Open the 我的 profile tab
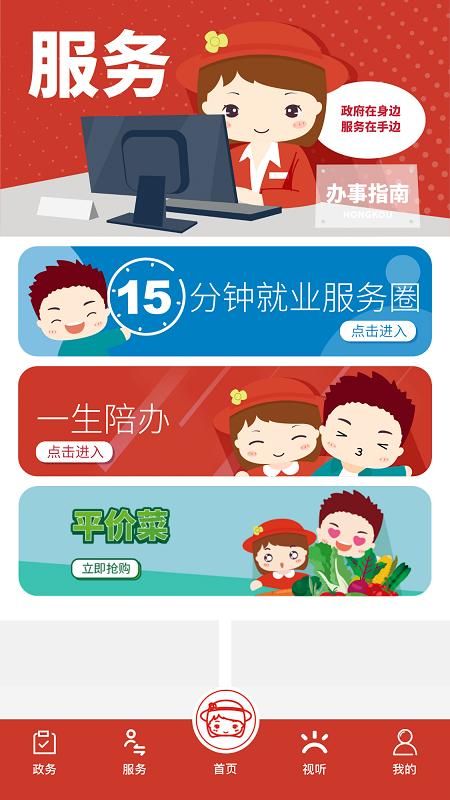The image size is (450, 800). (x=405, y=753)
